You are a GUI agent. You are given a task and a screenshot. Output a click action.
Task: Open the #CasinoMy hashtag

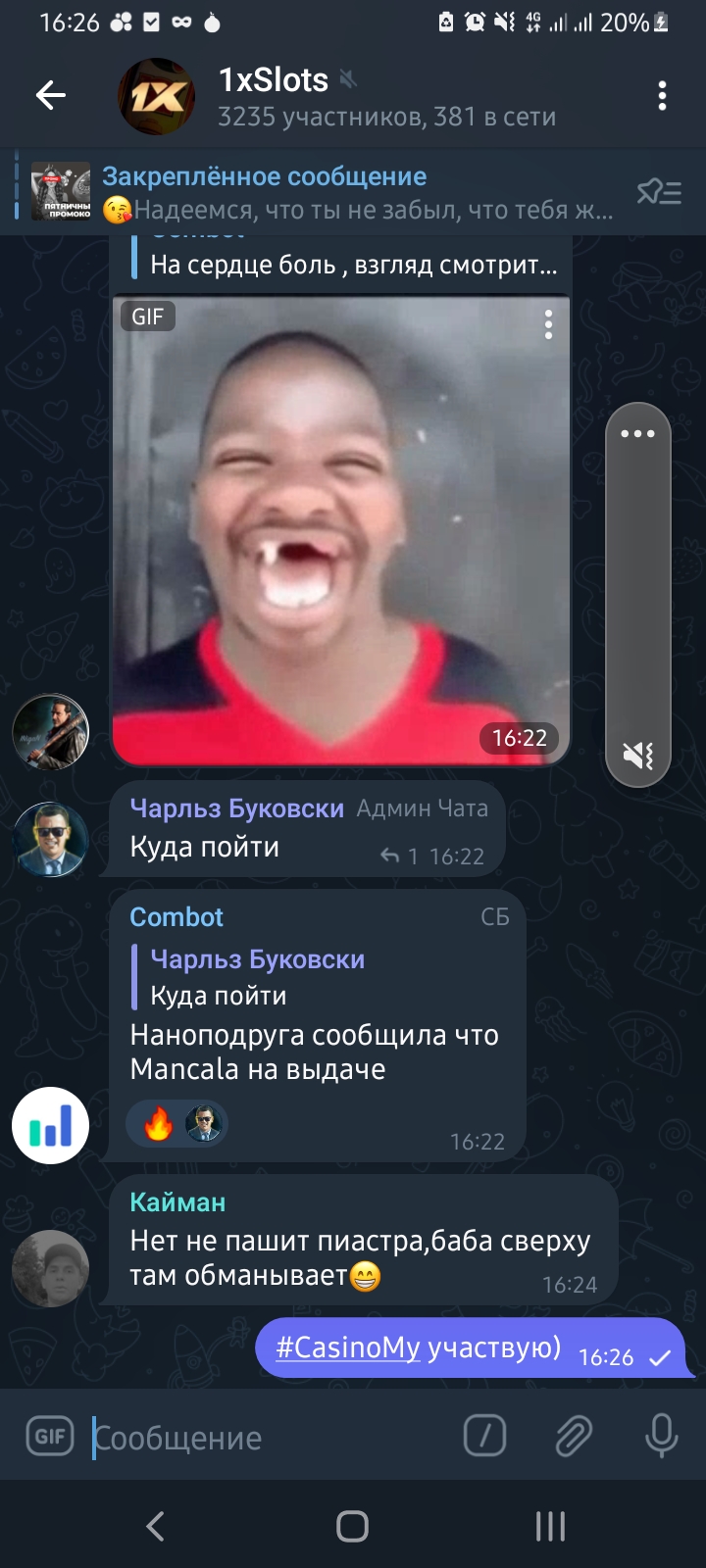coord(348,1348)
